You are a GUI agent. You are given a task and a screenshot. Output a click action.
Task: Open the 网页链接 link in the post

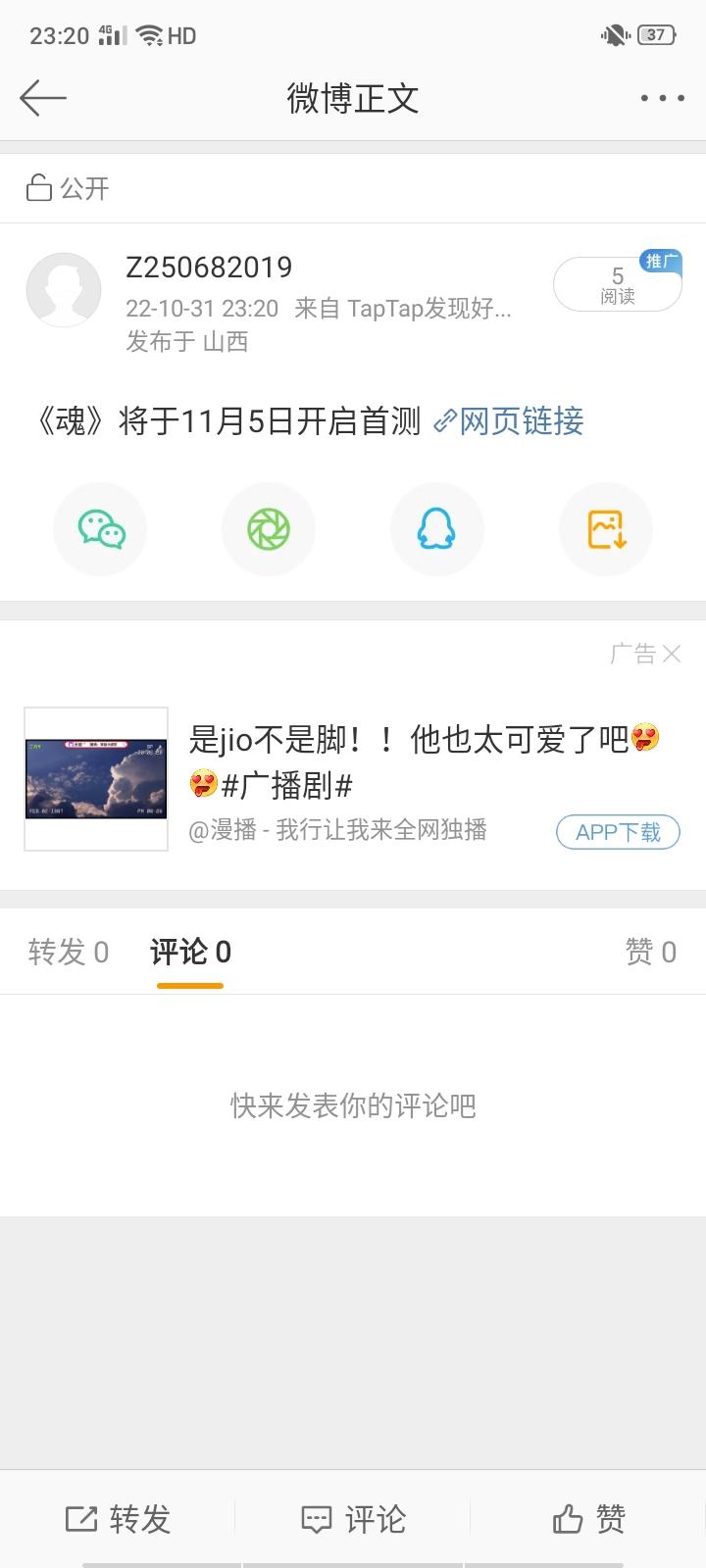click(x=510, y=421)
